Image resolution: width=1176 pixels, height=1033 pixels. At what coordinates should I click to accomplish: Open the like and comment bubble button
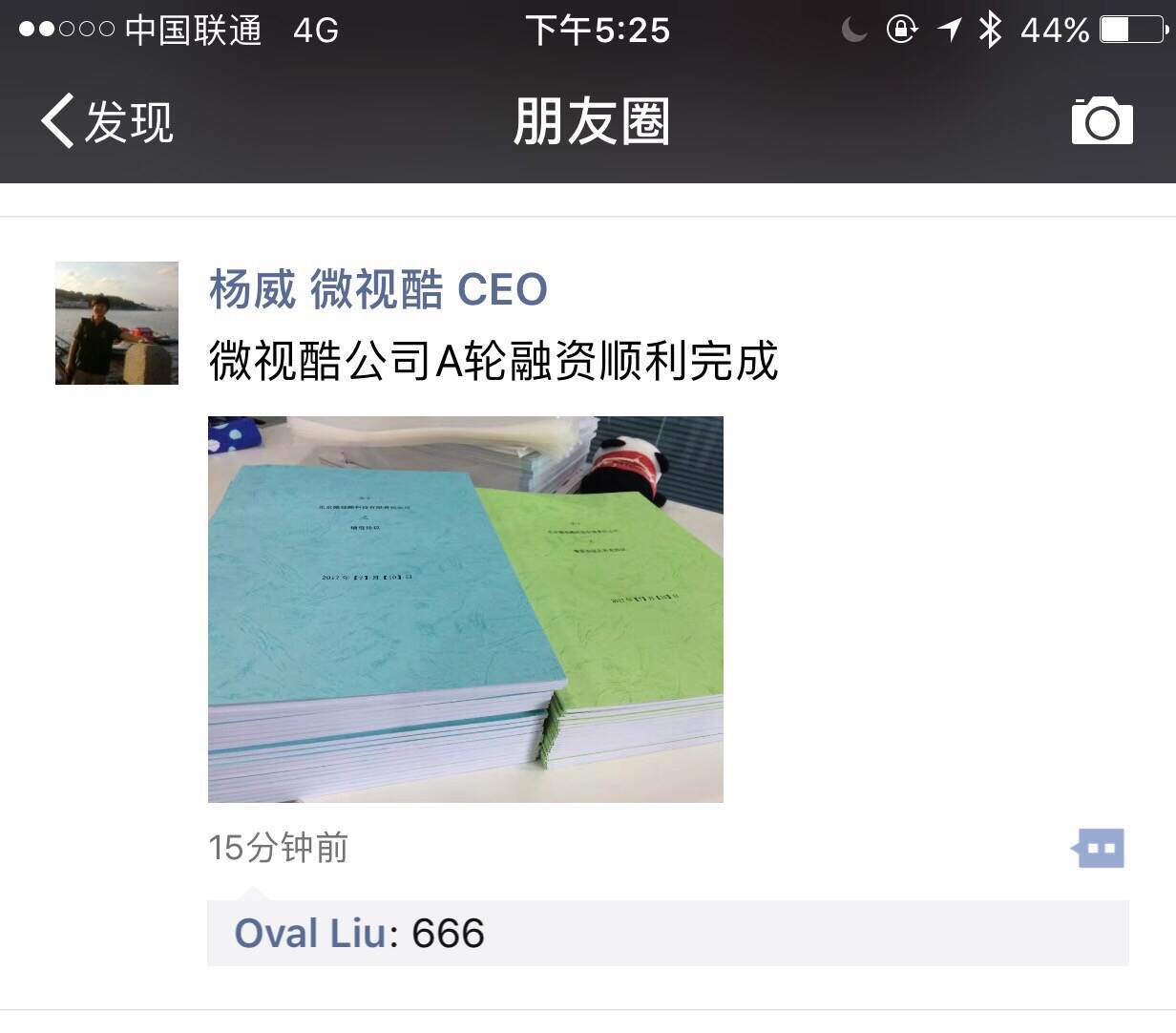[1099, 848]
